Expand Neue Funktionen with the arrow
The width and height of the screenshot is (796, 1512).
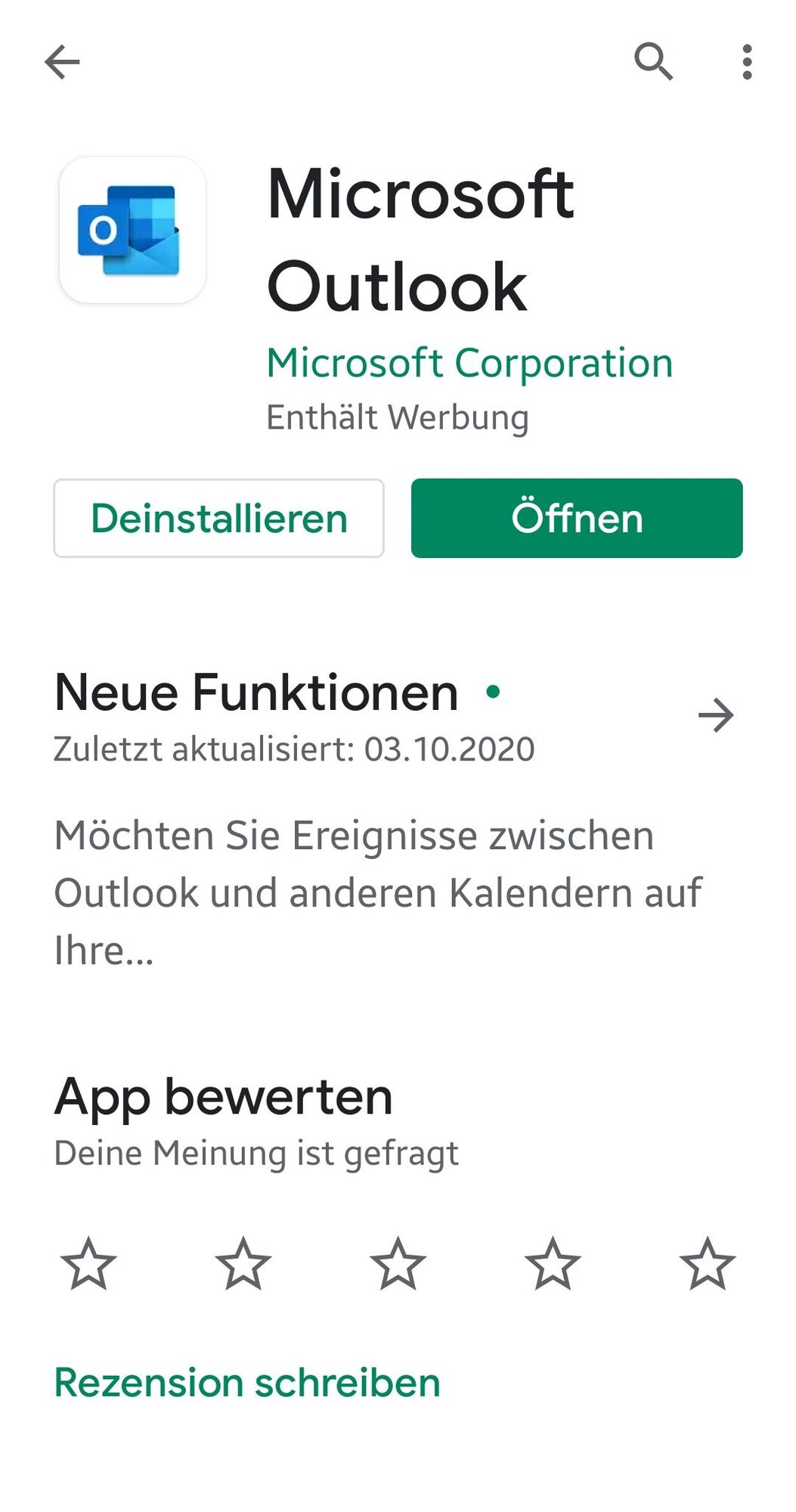coord(716,715)
